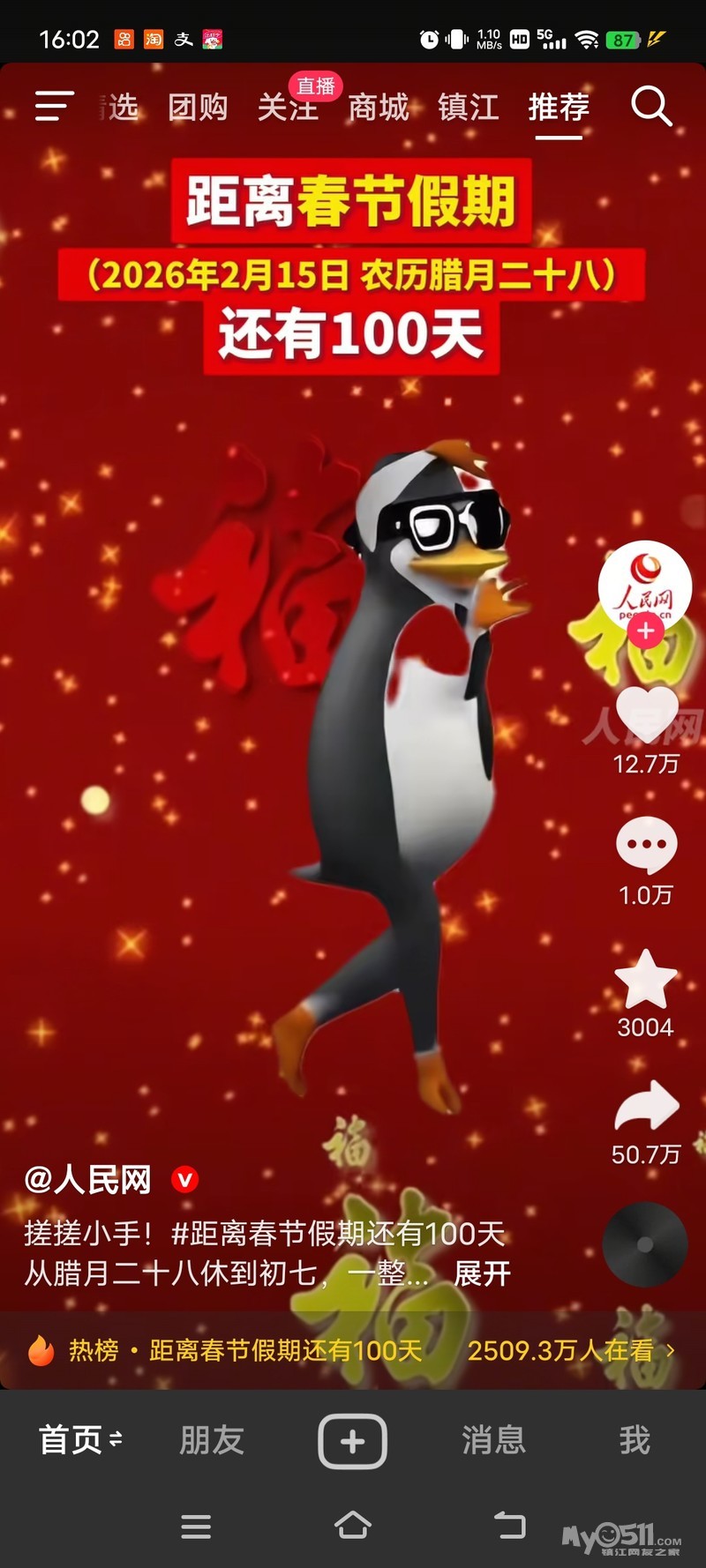Switch to the 商城 tab
Screen dimensions: 706x1568
pos(378,108)
